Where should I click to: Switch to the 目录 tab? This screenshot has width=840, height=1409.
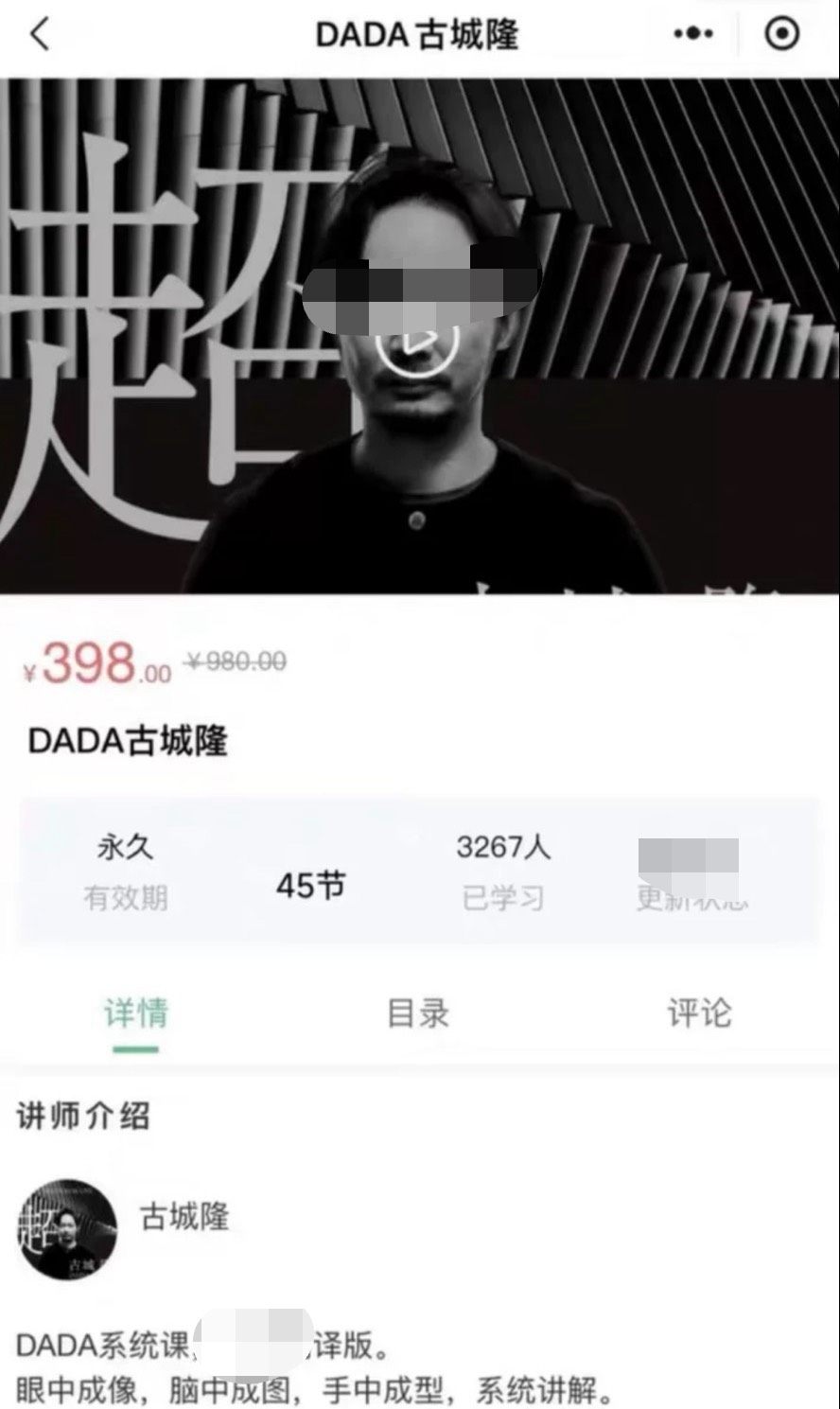pos(418,1013)
